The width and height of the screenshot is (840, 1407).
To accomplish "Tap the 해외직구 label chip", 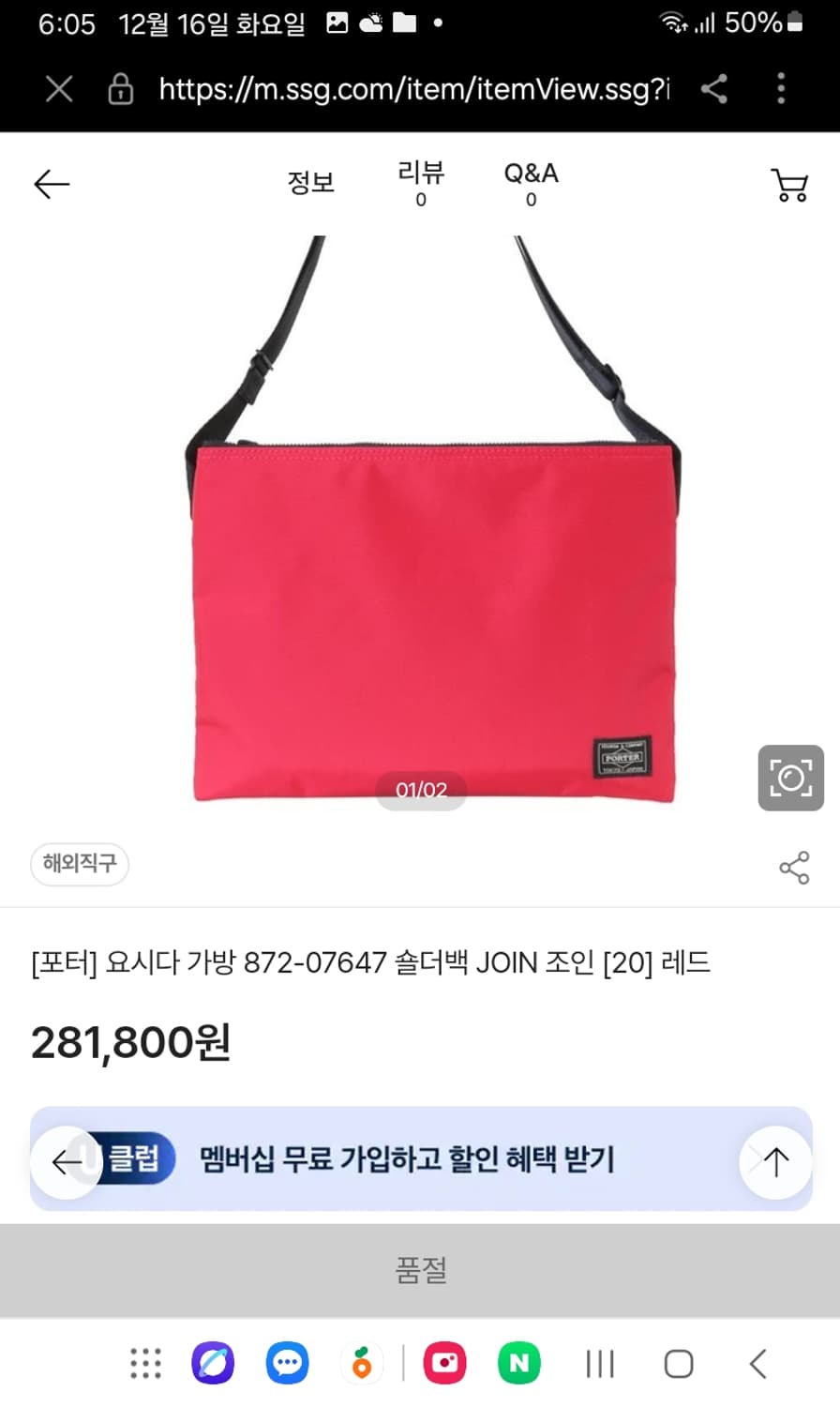I will (x=80, y=864).
